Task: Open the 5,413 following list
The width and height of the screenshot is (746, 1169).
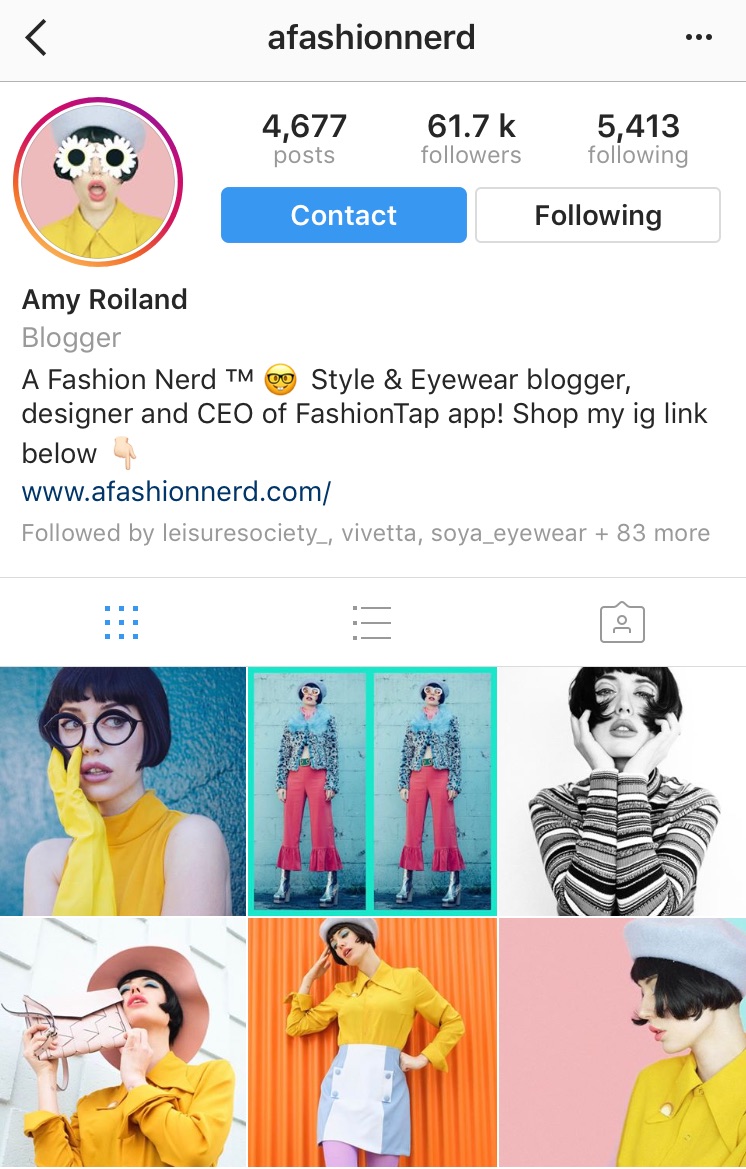Action: (638, 138)
